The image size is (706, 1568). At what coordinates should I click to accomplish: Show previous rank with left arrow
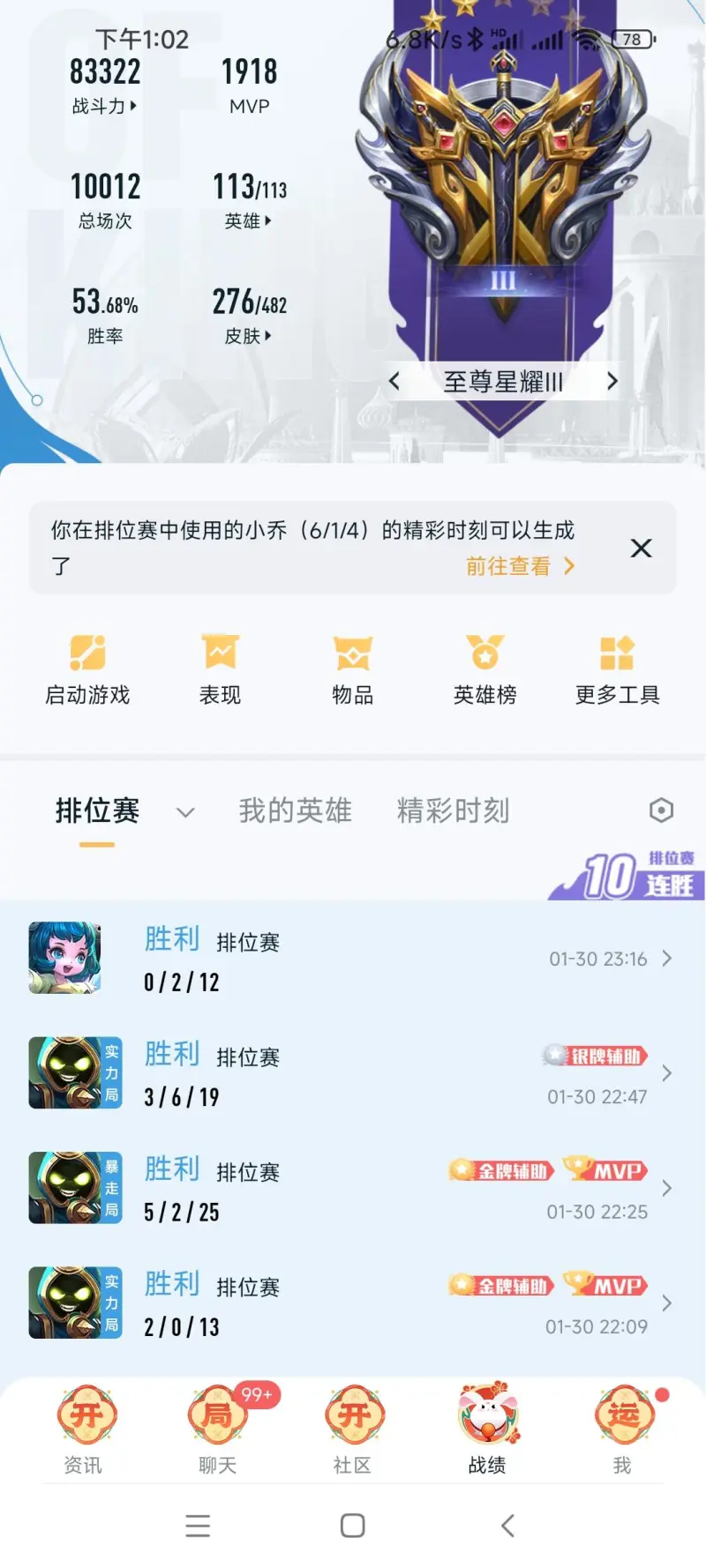[394, 381]
